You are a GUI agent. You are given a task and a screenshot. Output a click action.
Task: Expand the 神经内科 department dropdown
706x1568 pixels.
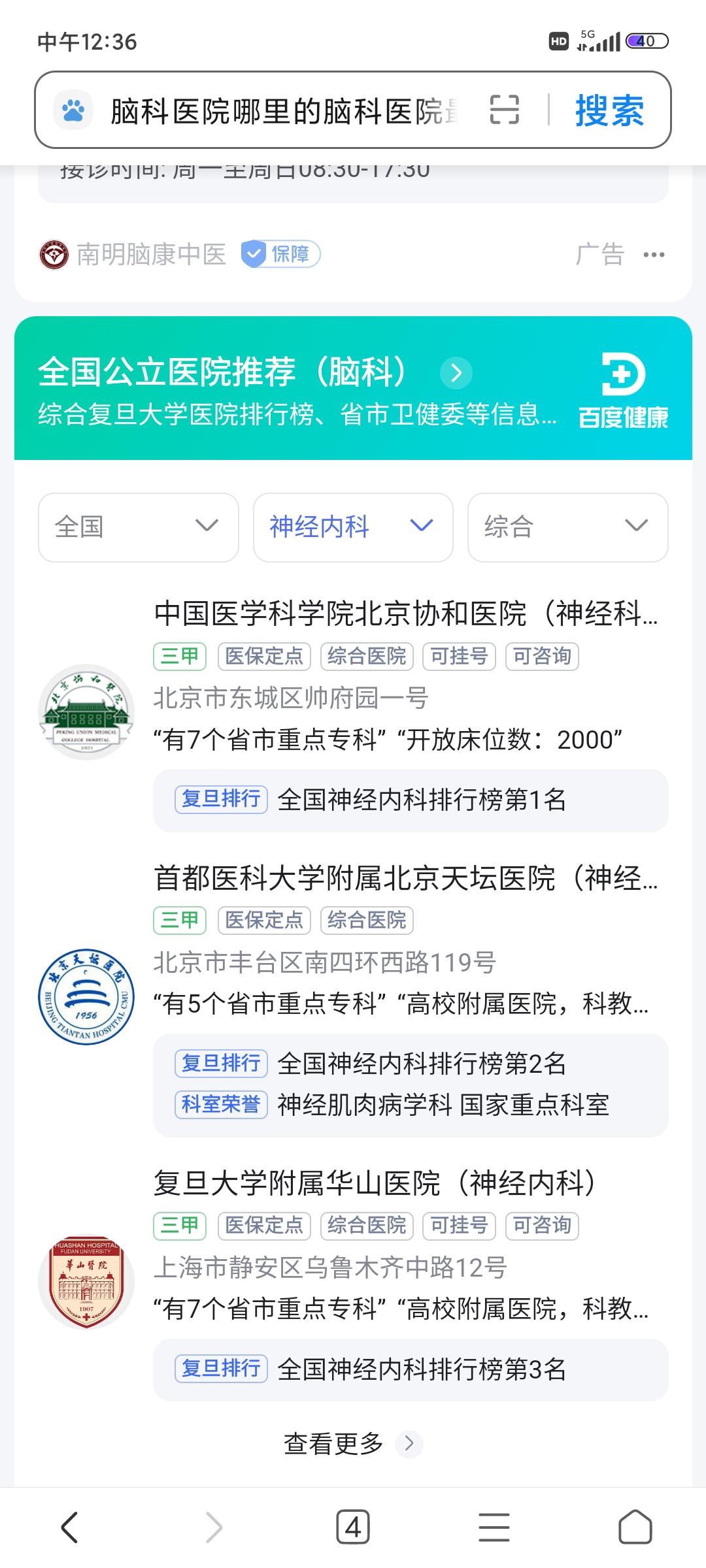pos(353,527)
